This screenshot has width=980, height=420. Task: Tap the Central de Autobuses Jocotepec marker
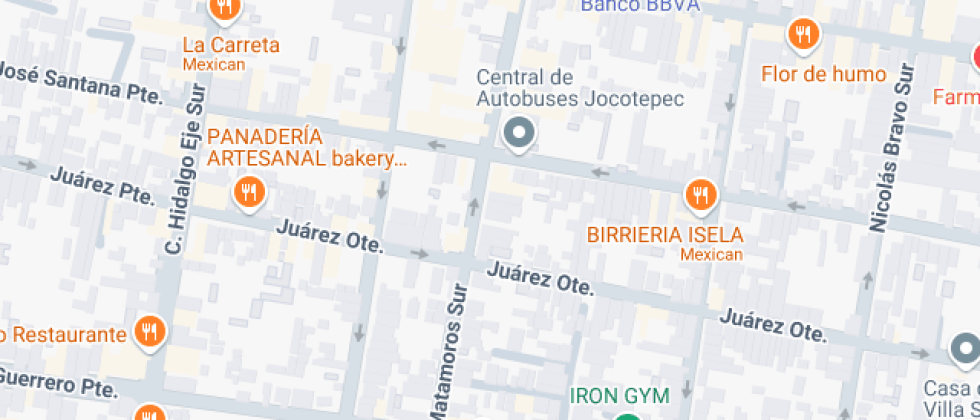(518, 132)
